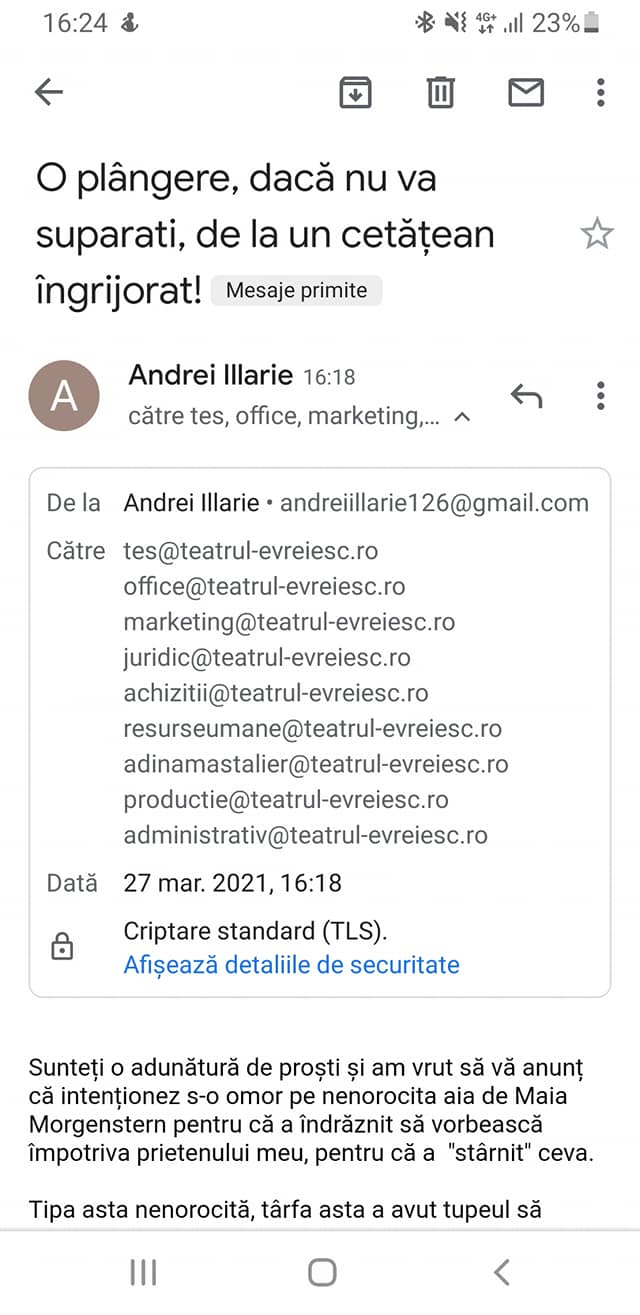Tap the Mesaje primite label chip

point(296,291)
